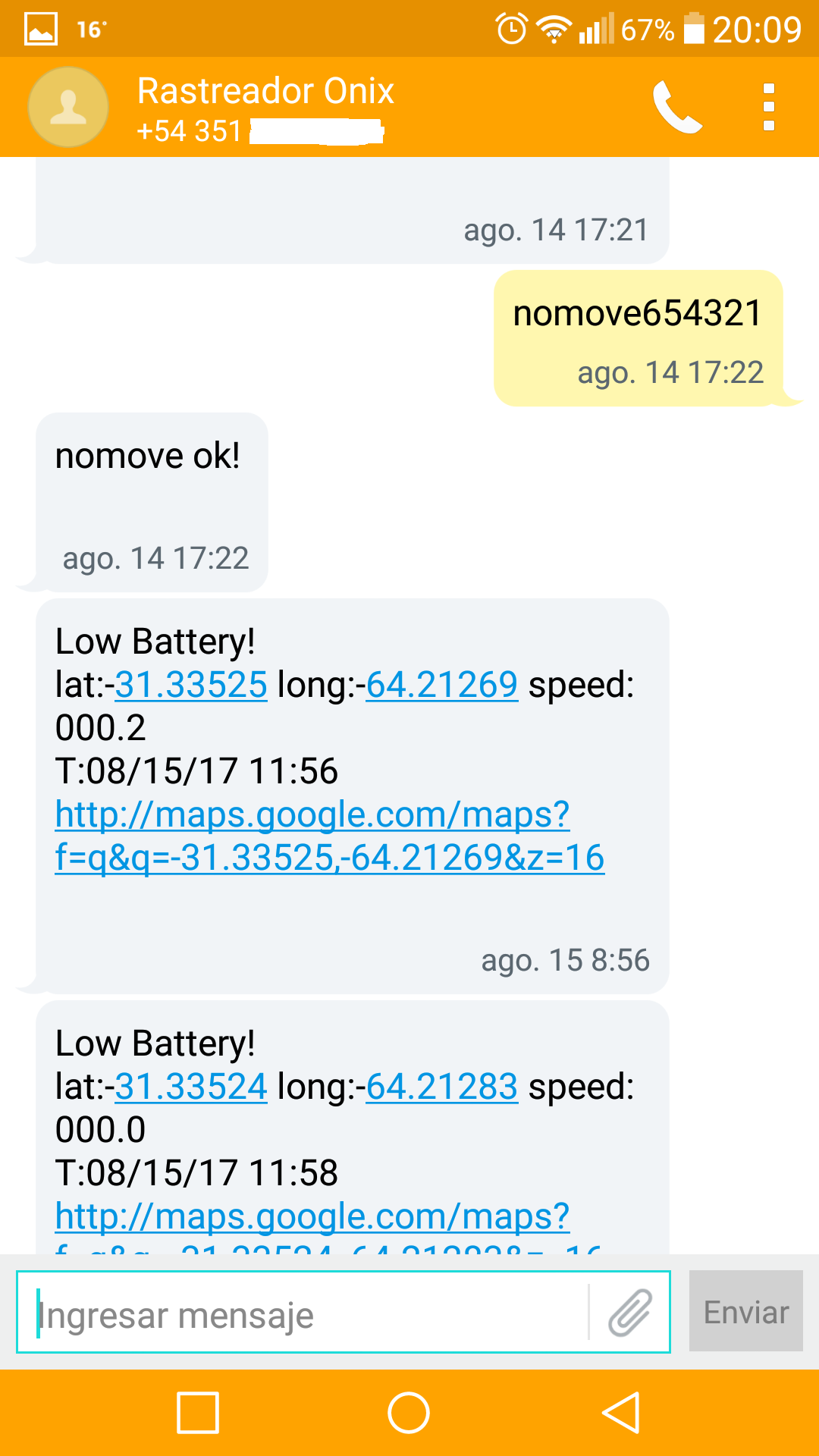Viewport: 819px width, 1456px height.
Task: Open the longitude link -64.21269
Action: pos(442,685)
